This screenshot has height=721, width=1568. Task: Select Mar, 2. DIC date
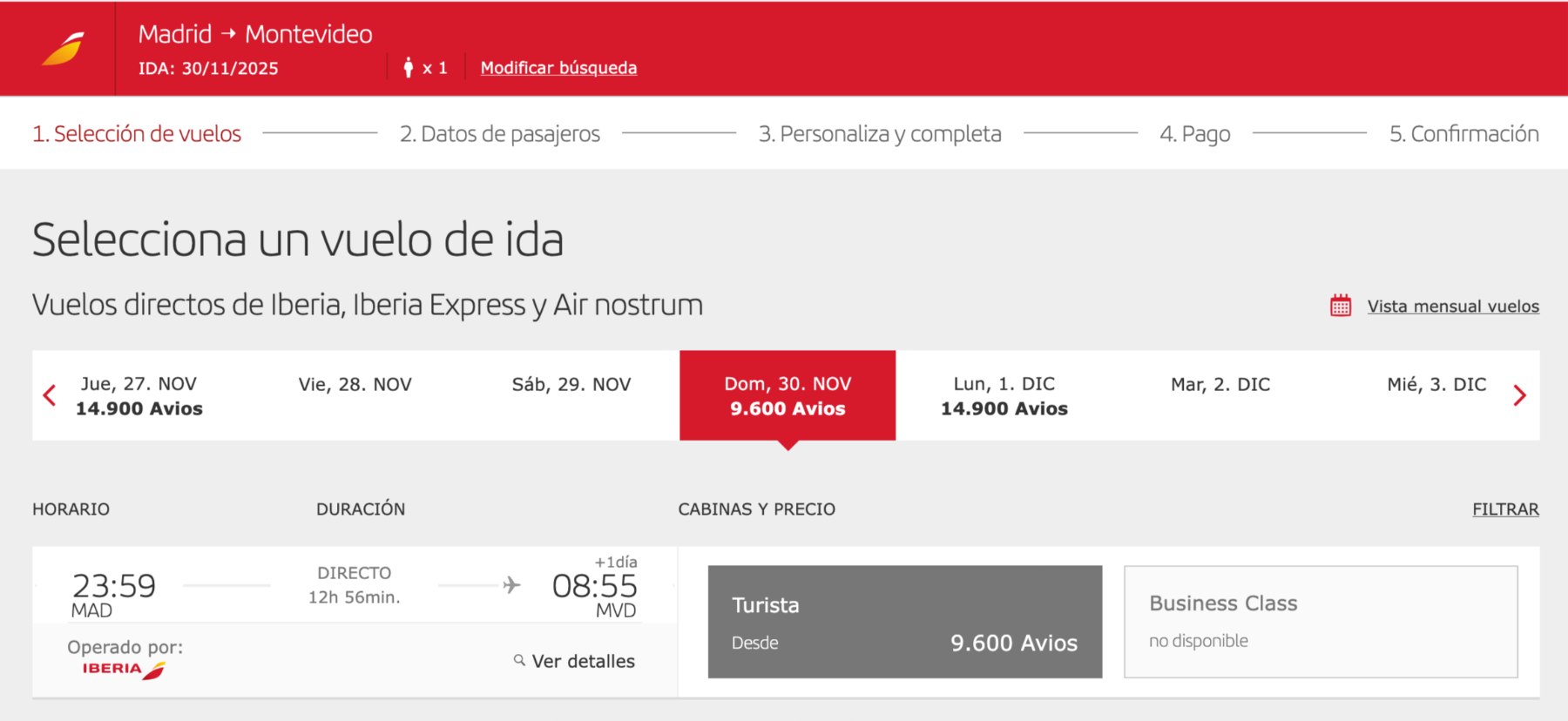coord(1220,385)
